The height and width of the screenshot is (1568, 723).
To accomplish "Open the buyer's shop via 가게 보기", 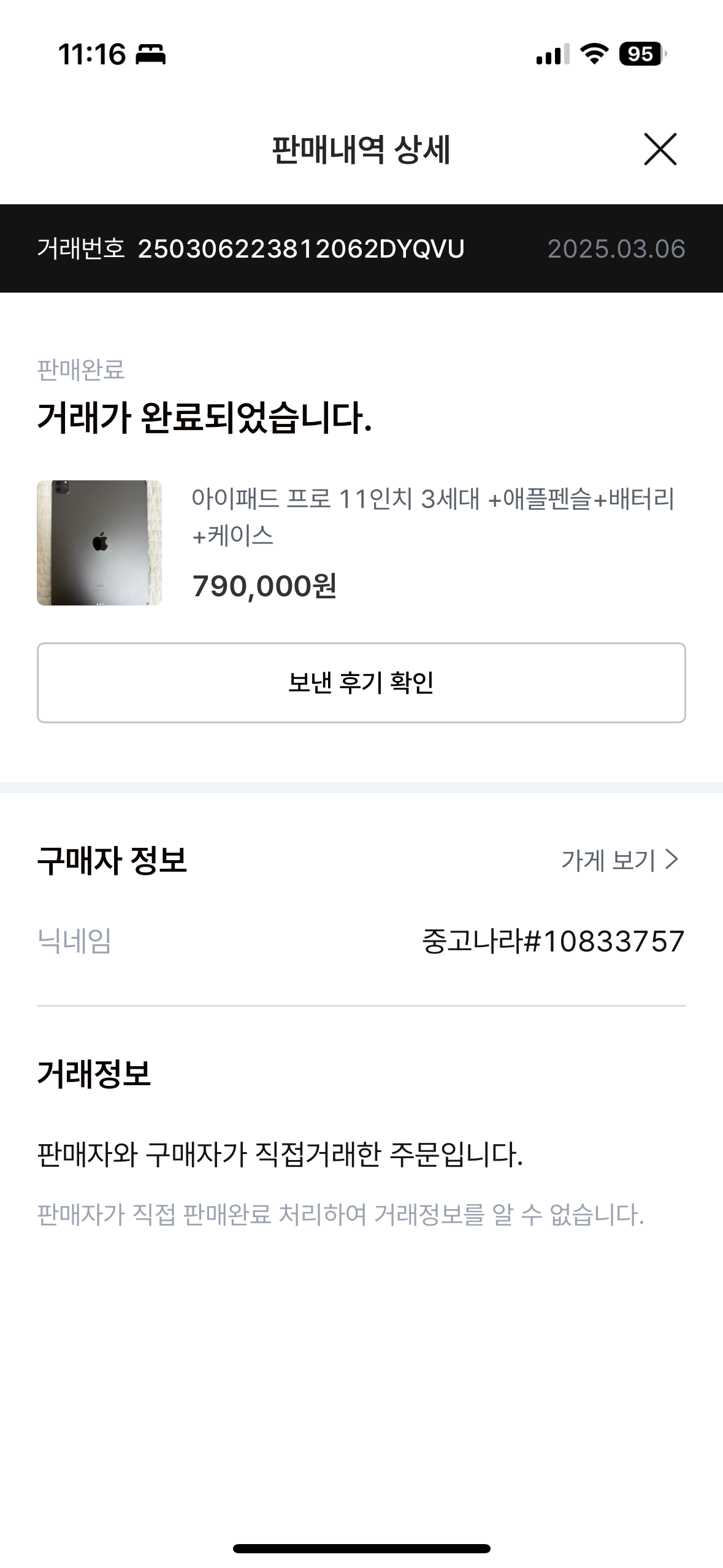I will tap(619, 860).
